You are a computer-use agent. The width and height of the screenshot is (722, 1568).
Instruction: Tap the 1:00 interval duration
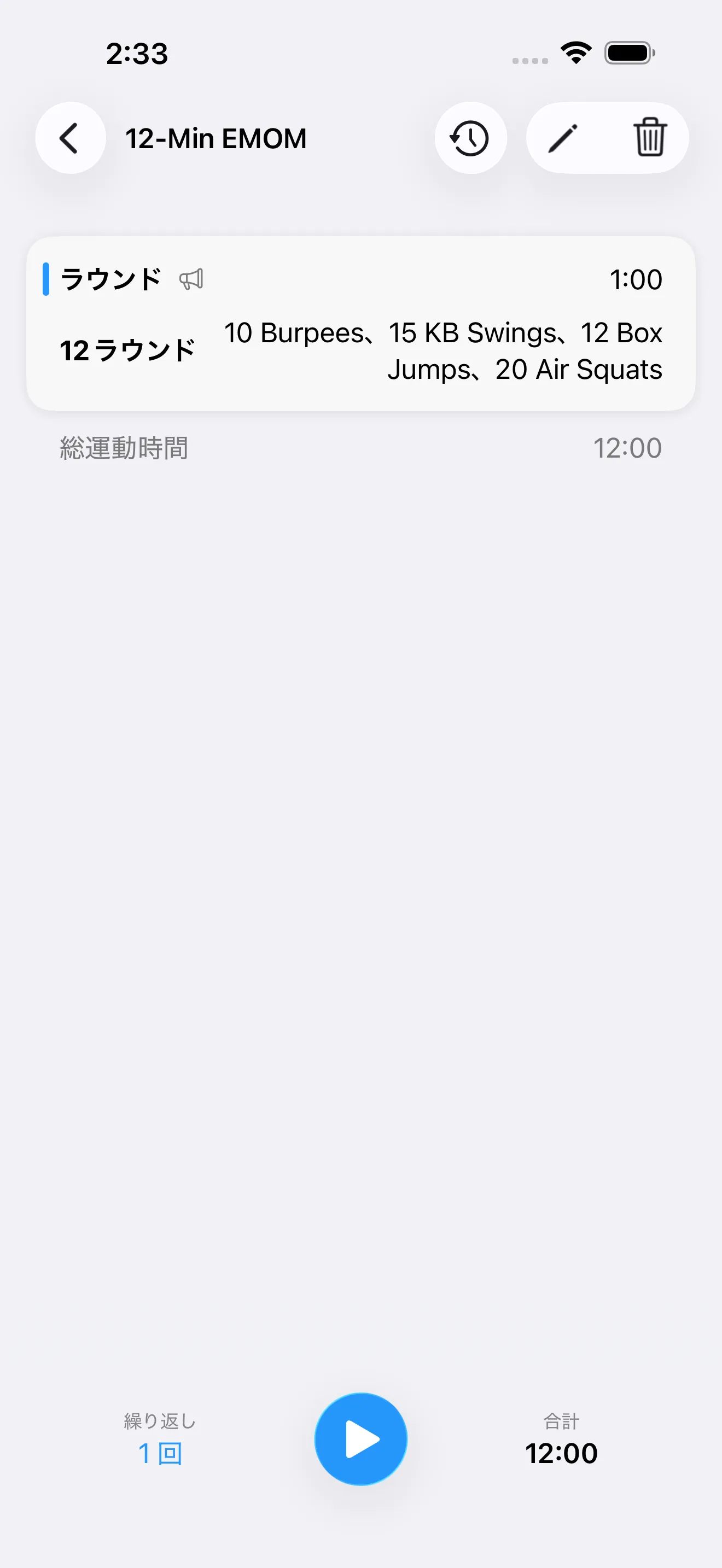[x=637, y=279]
